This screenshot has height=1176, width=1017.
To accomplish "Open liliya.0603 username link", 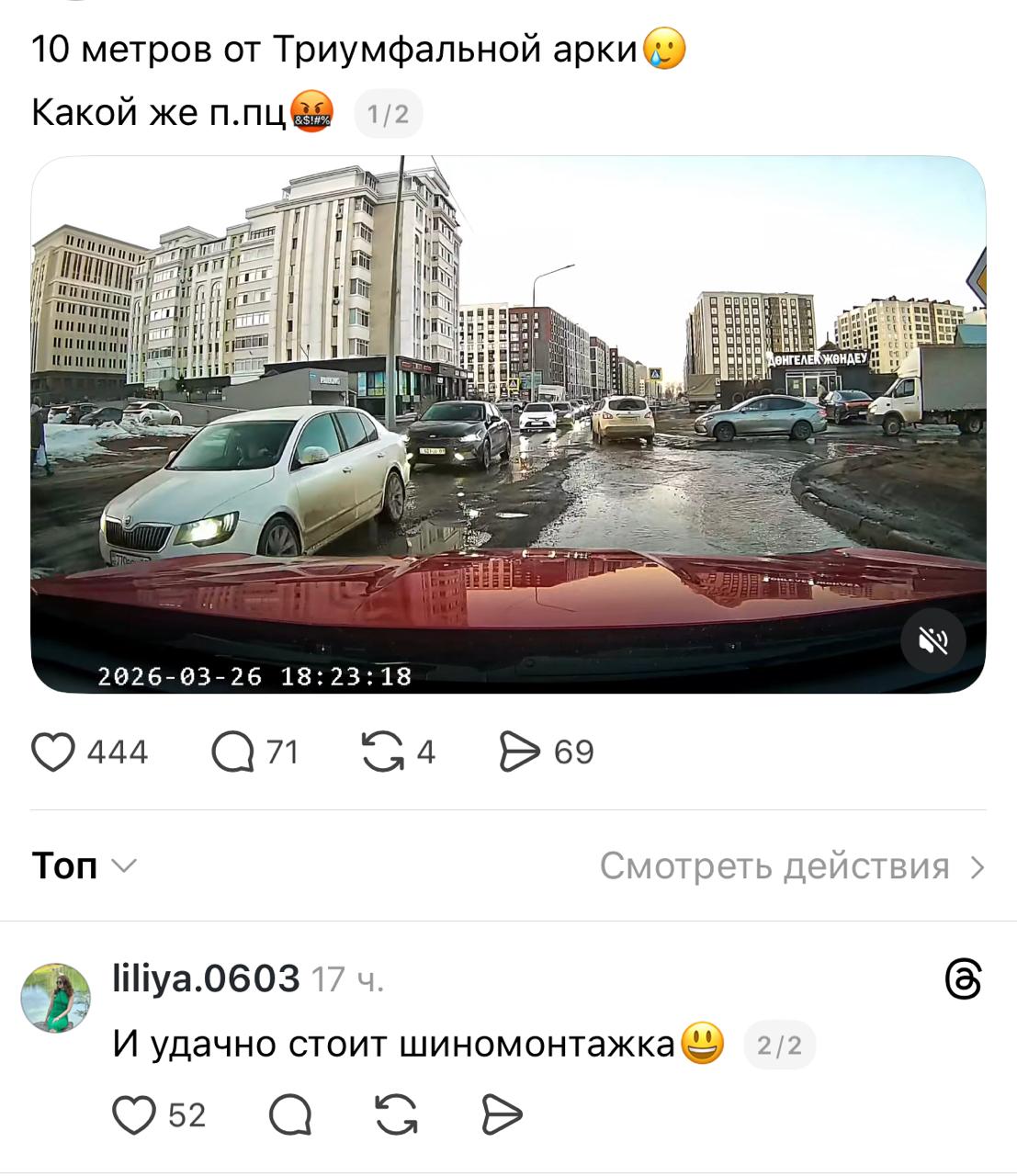I will [206, 978].
